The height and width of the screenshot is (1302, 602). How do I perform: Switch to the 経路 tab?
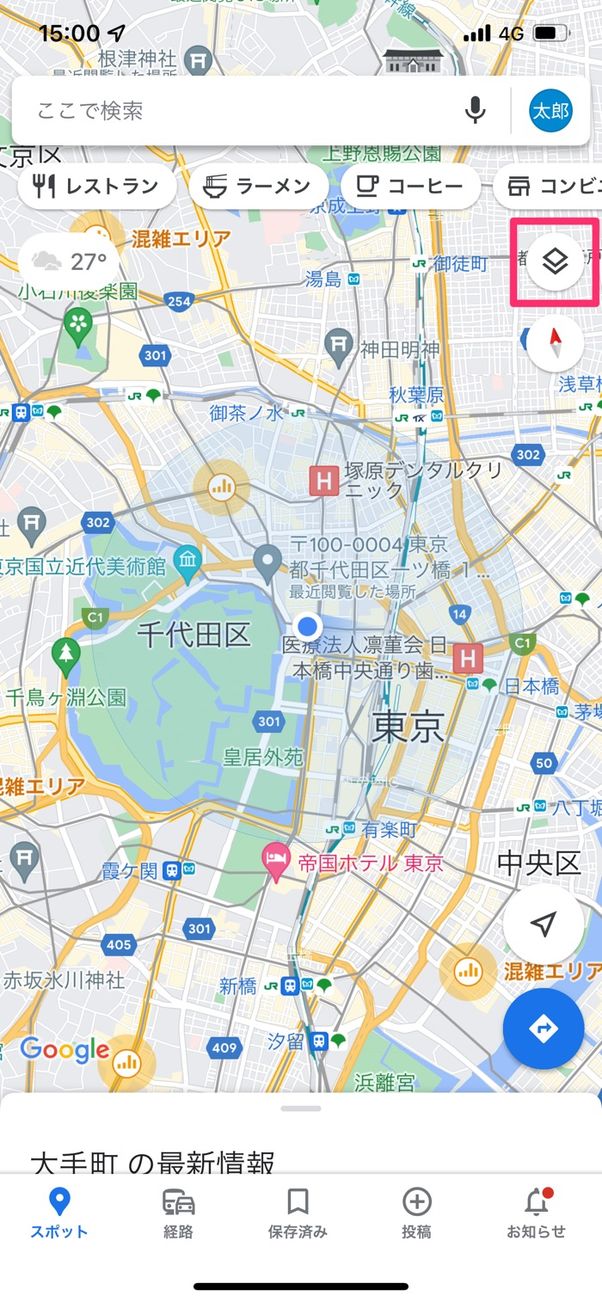click(178, 1212)
